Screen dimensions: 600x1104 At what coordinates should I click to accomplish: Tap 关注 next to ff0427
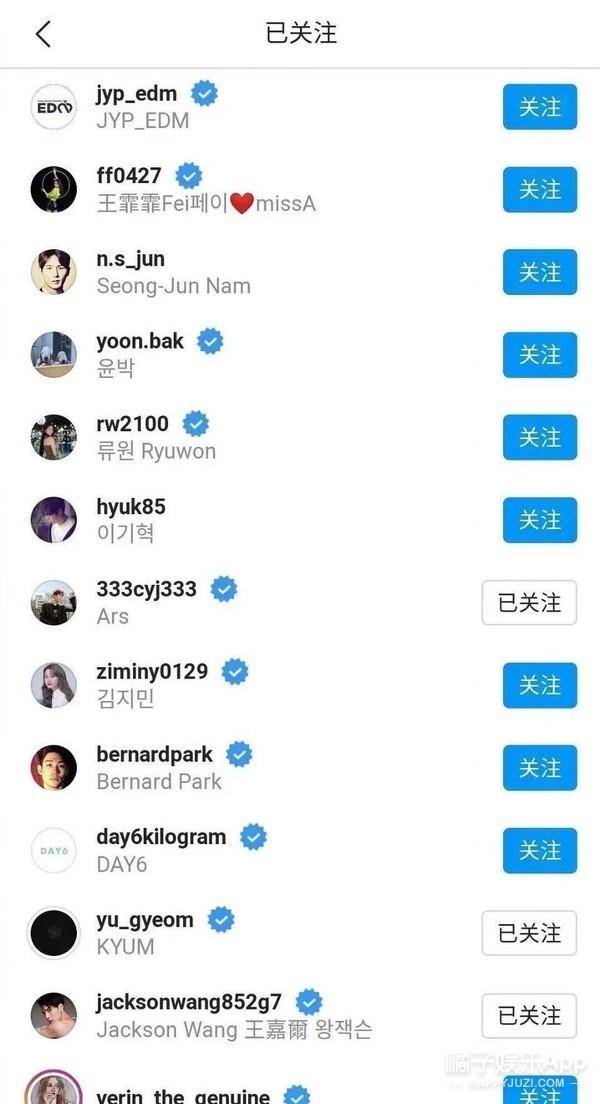click(539, 189)
